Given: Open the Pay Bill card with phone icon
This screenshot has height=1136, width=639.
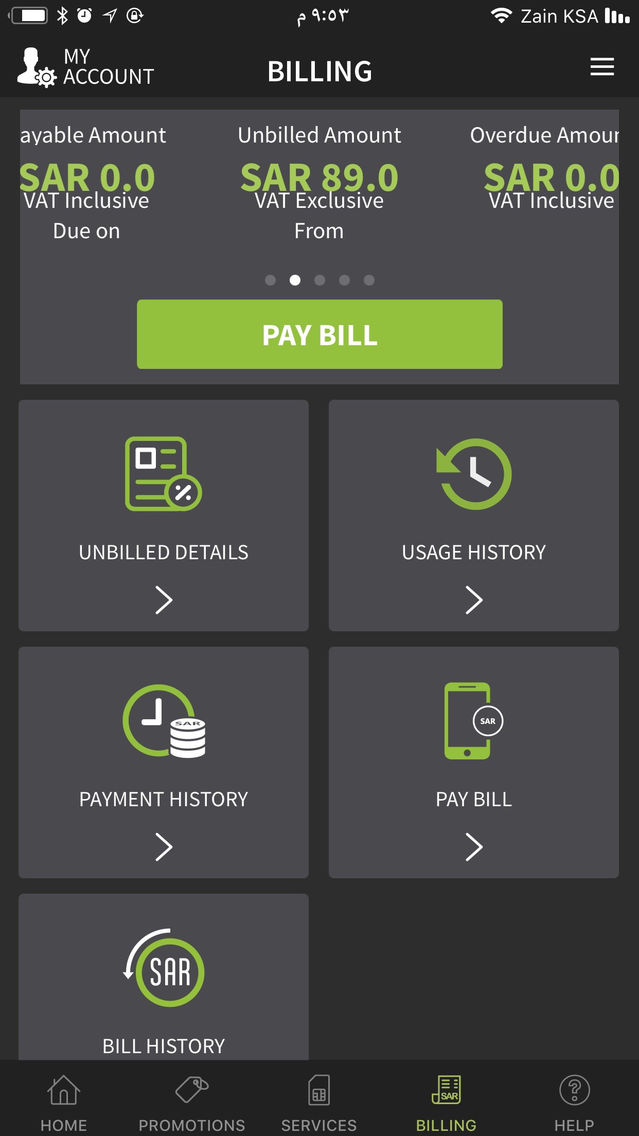Looking at the screenshot, I should (x=474, y=762).
